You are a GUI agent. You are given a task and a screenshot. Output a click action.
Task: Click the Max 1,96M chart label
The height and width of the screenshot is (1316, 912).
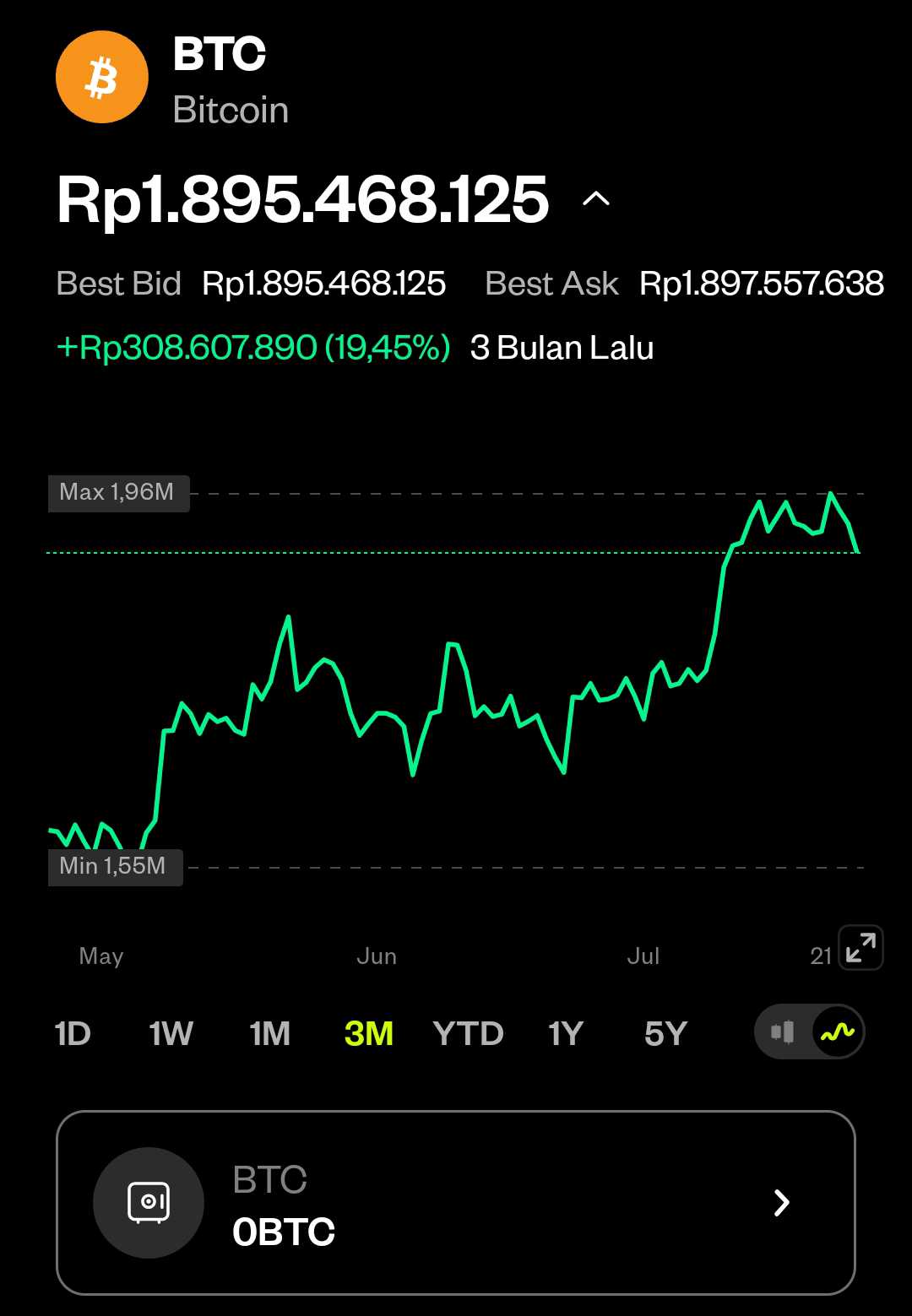tap(118, 493)
